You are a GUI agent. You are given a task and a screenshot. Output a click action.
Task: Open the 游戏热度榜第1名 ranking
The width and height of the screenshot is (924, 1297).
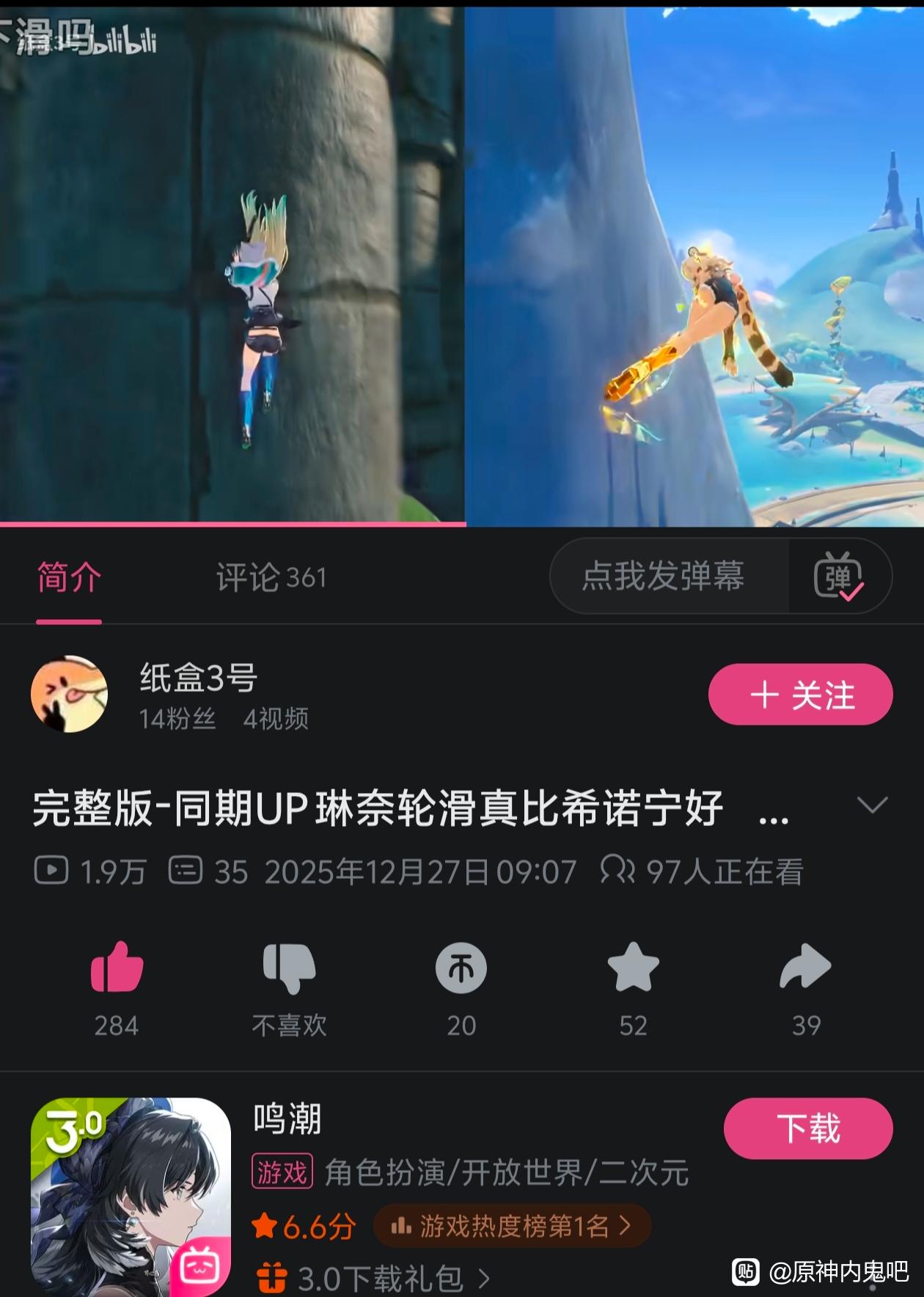tap(512, 1226)
